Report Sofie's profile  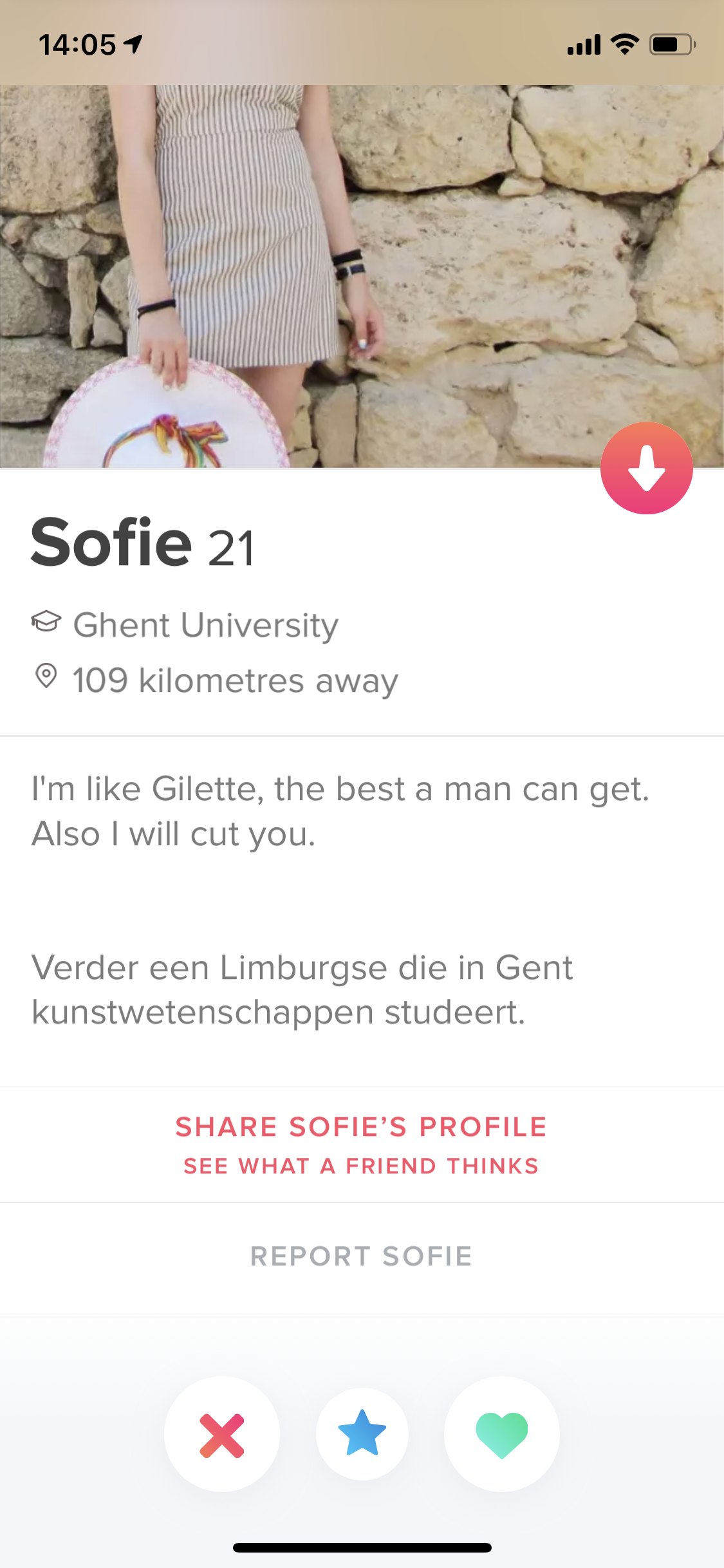click(361, 1256)
